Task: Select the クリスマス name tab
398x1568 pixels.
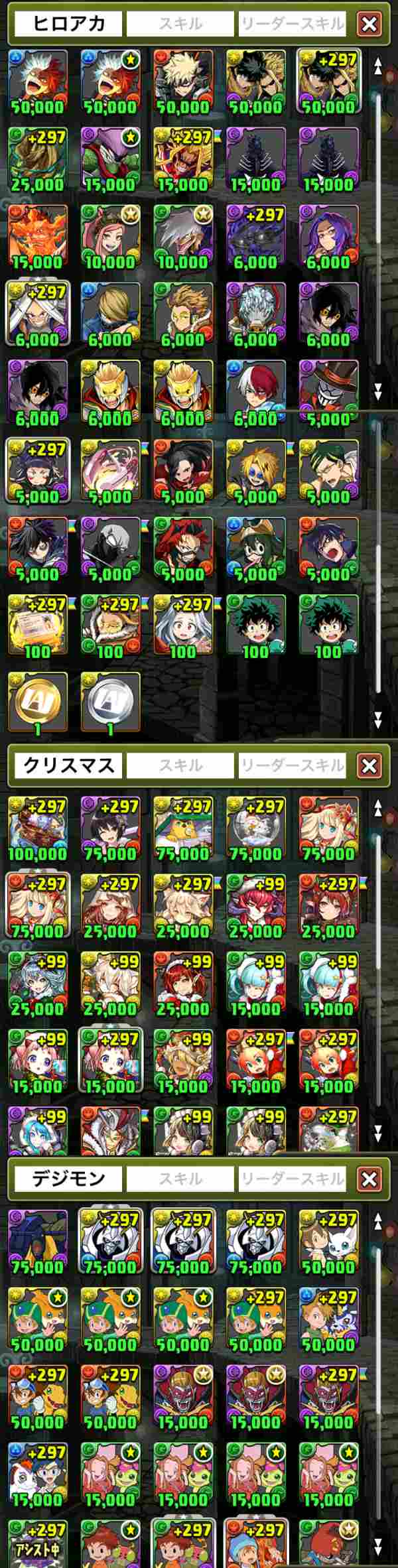Action: [68, 765]
